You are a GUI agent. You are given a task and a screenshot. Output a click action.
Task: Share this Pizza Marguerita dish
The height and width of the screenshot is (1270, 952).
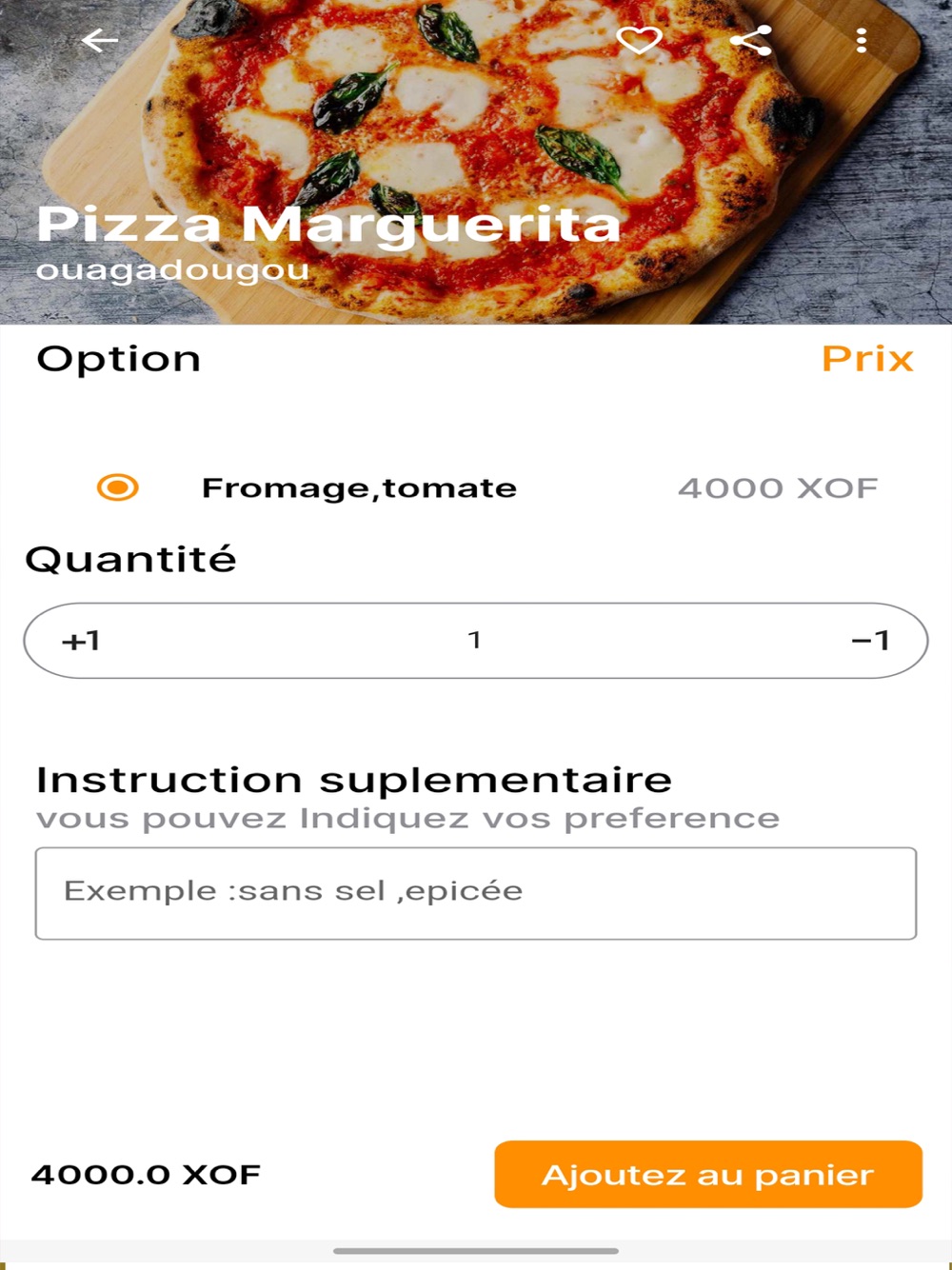(750, 40)
